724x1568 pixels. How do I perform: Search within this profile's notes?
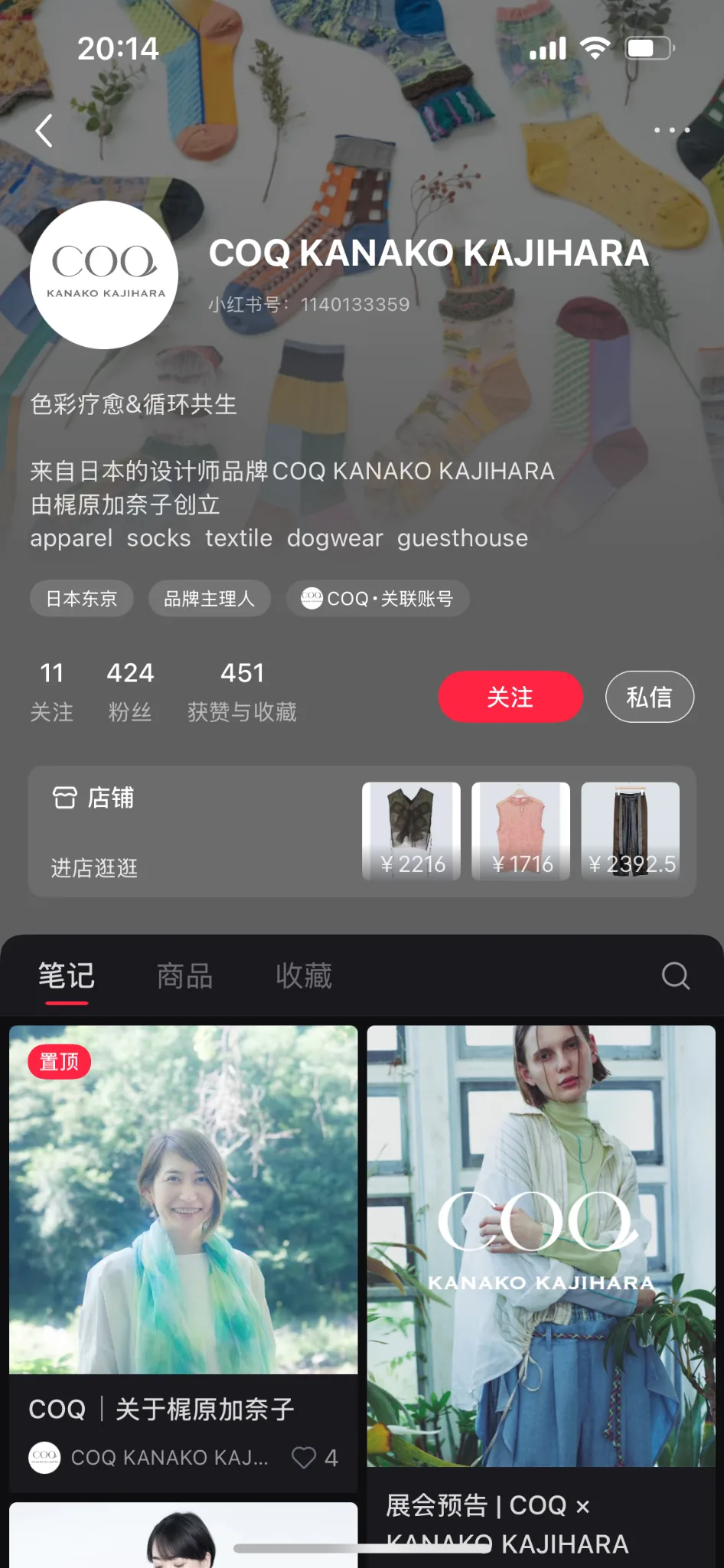[x=675, y=976]
